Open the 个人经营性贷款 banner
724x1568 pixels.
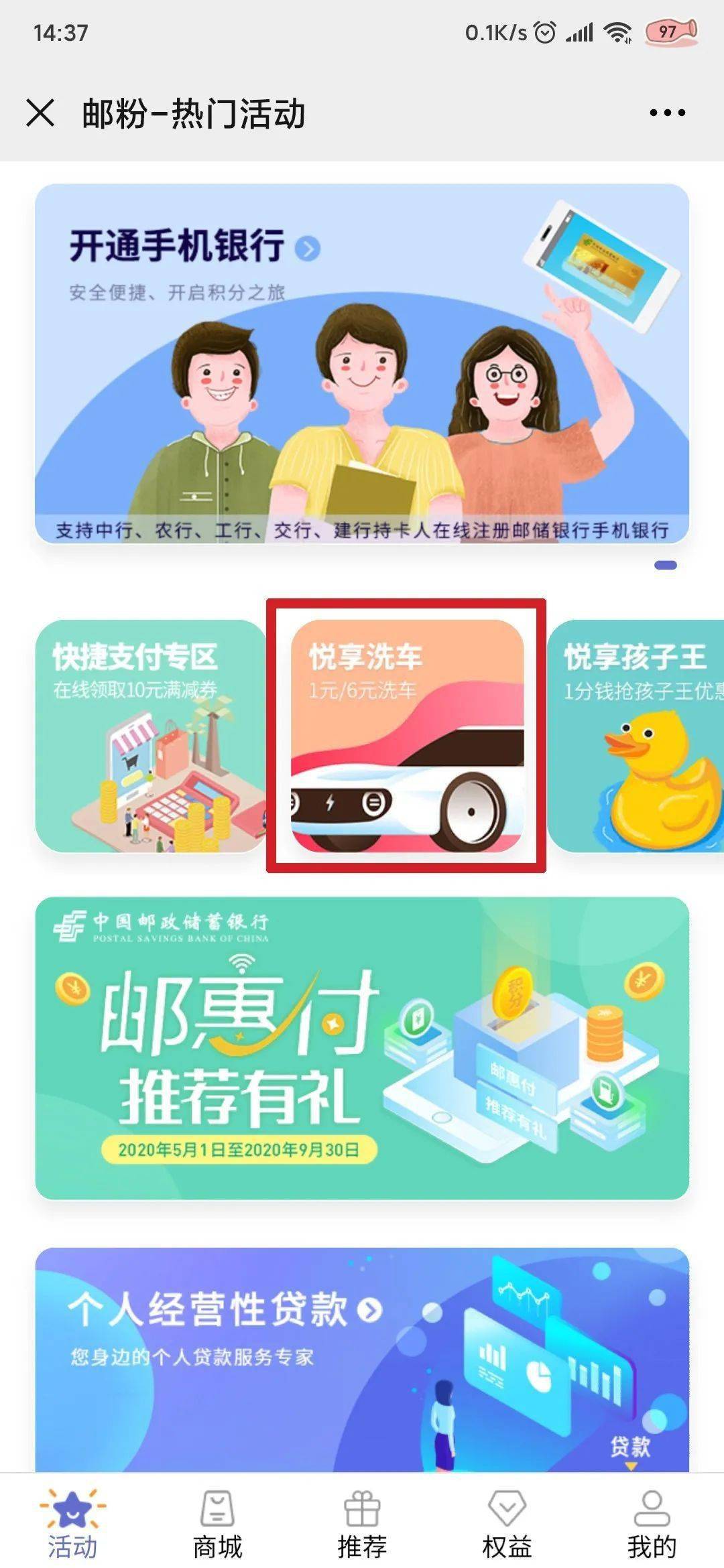coord(362,1360)
